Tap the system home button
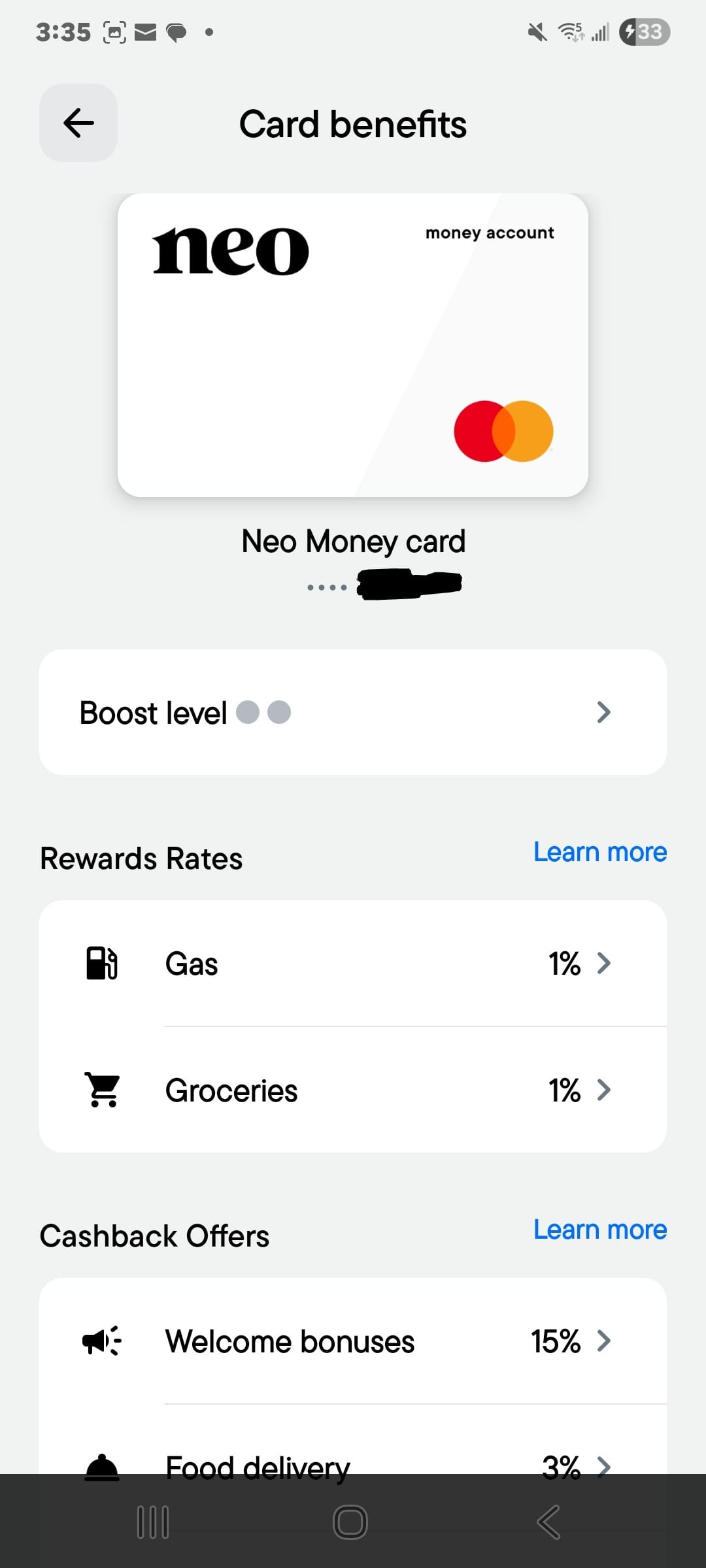 click(350, 1522)
